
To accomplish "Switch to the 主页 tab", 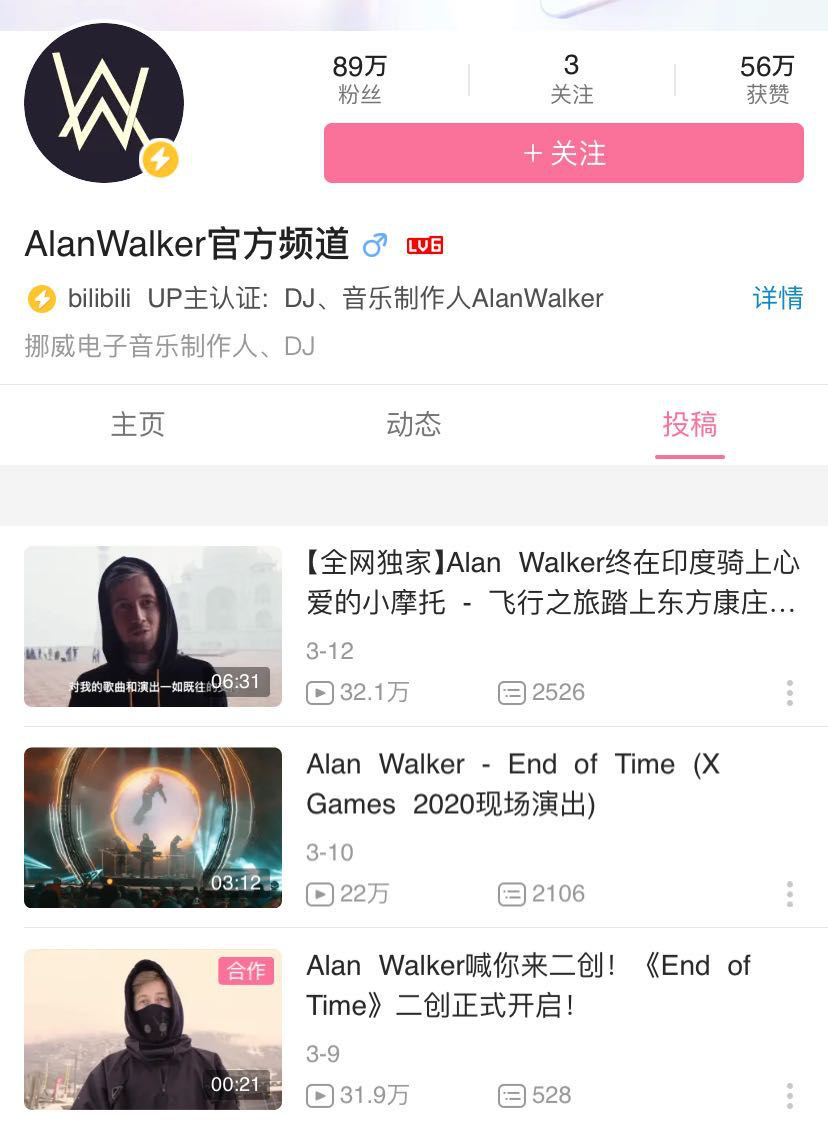I will click(137, 424).
